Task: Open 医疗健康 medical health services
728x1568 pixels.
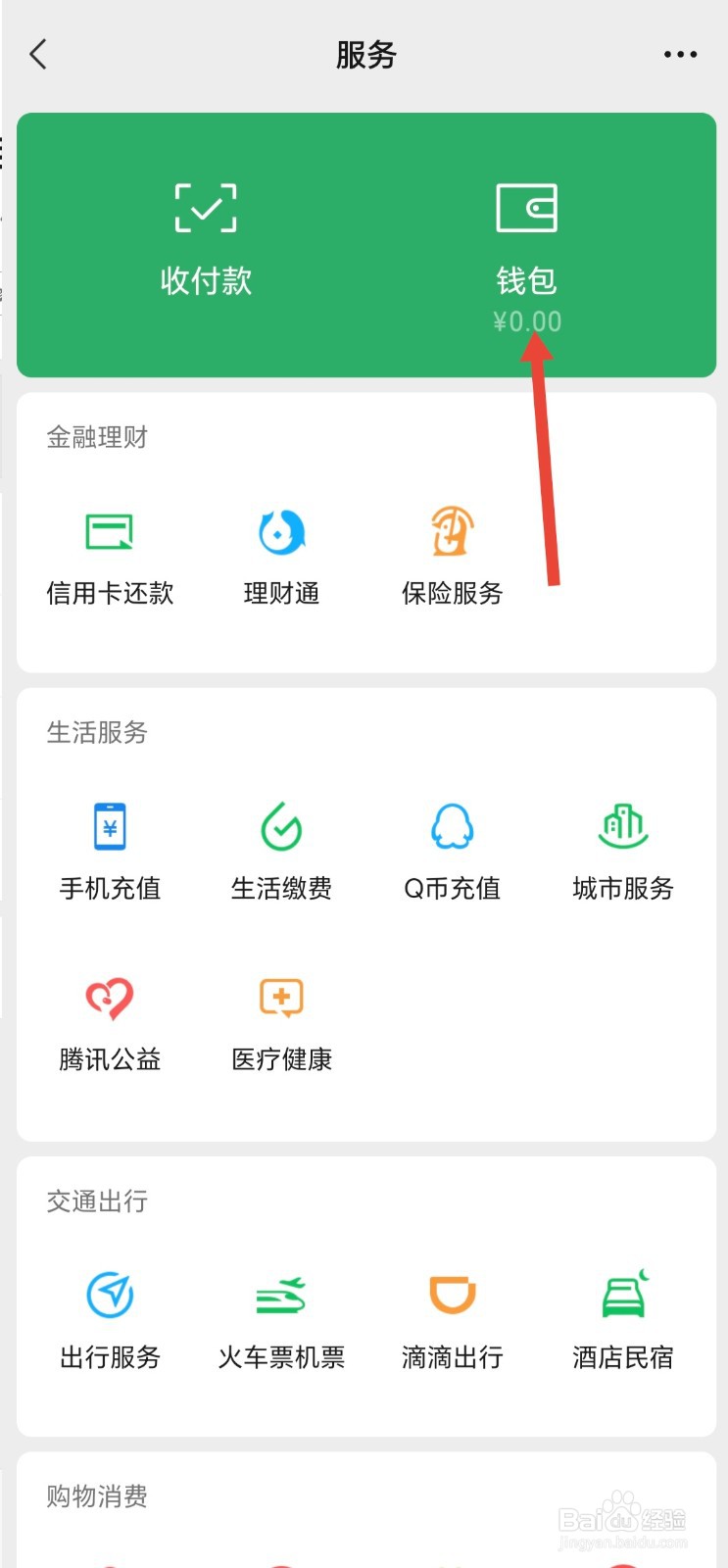Action: tap(281, 1021)
